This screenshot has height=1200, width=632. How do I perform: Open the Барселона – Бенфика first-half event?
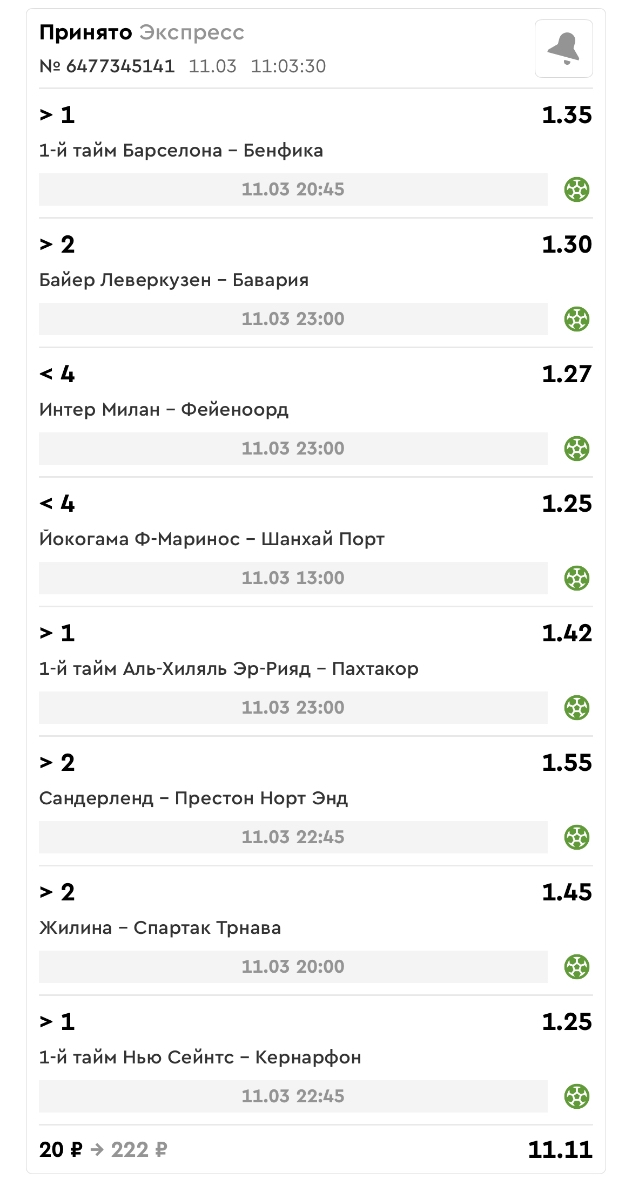(x=181, y=151)
